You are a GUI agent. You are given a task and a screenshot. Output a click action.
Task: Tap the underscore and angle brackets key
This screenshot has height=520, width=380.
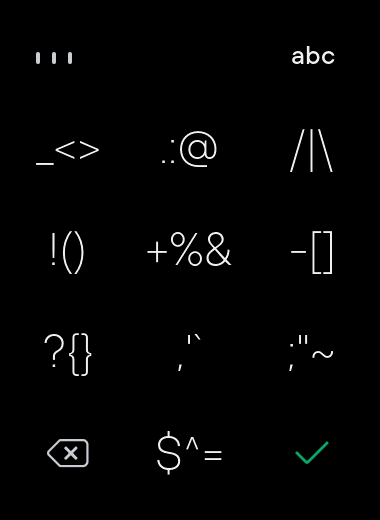coord(68,152)
